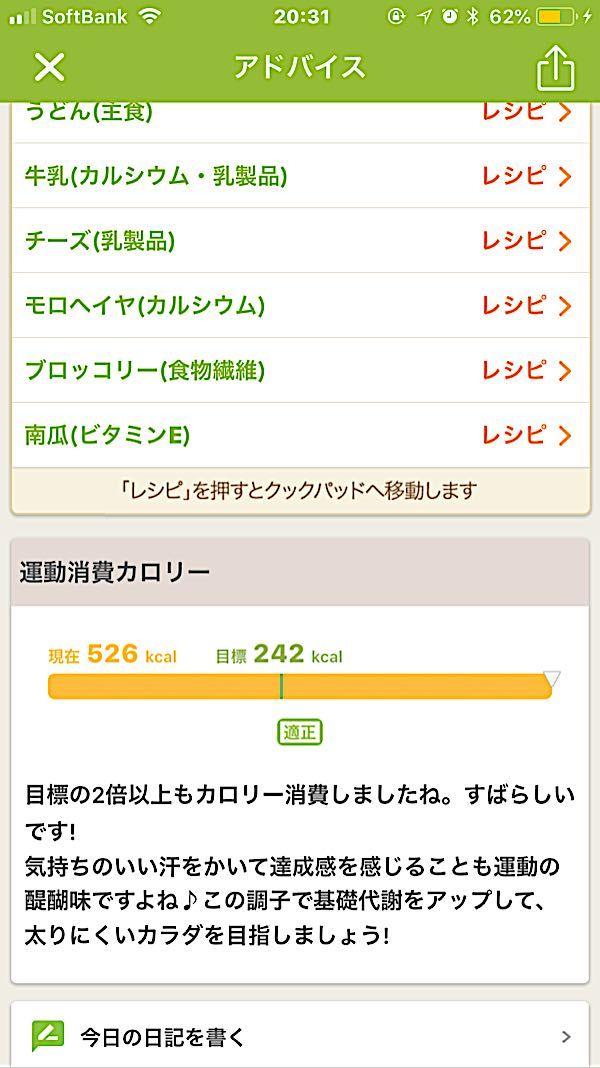View recipes for 牛乳(カルシウム・乳製品)
The image size is (600, 1068).
[525, 176]
